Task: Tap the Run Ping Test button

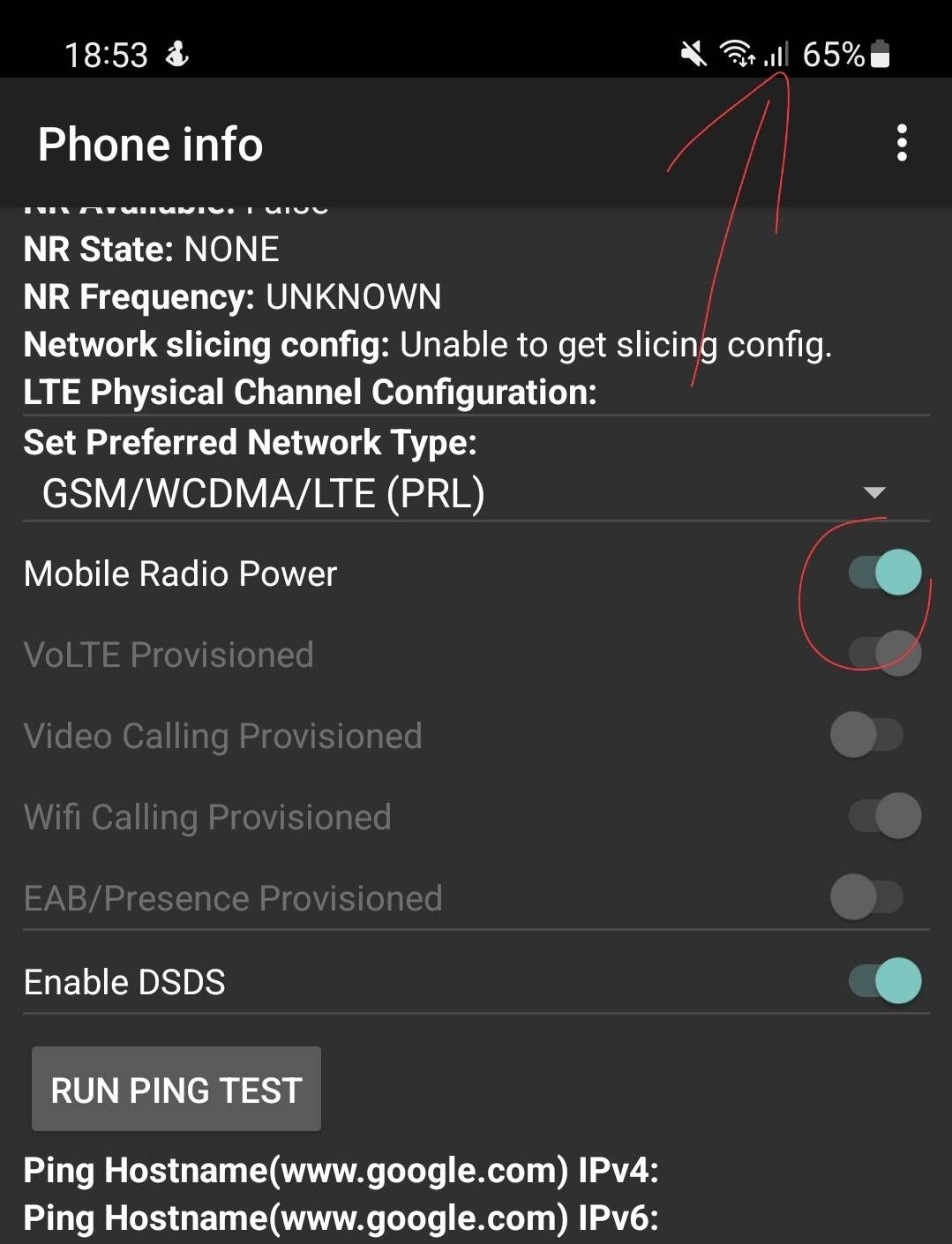Action: pyautogui.click(x=176, y=1090)
